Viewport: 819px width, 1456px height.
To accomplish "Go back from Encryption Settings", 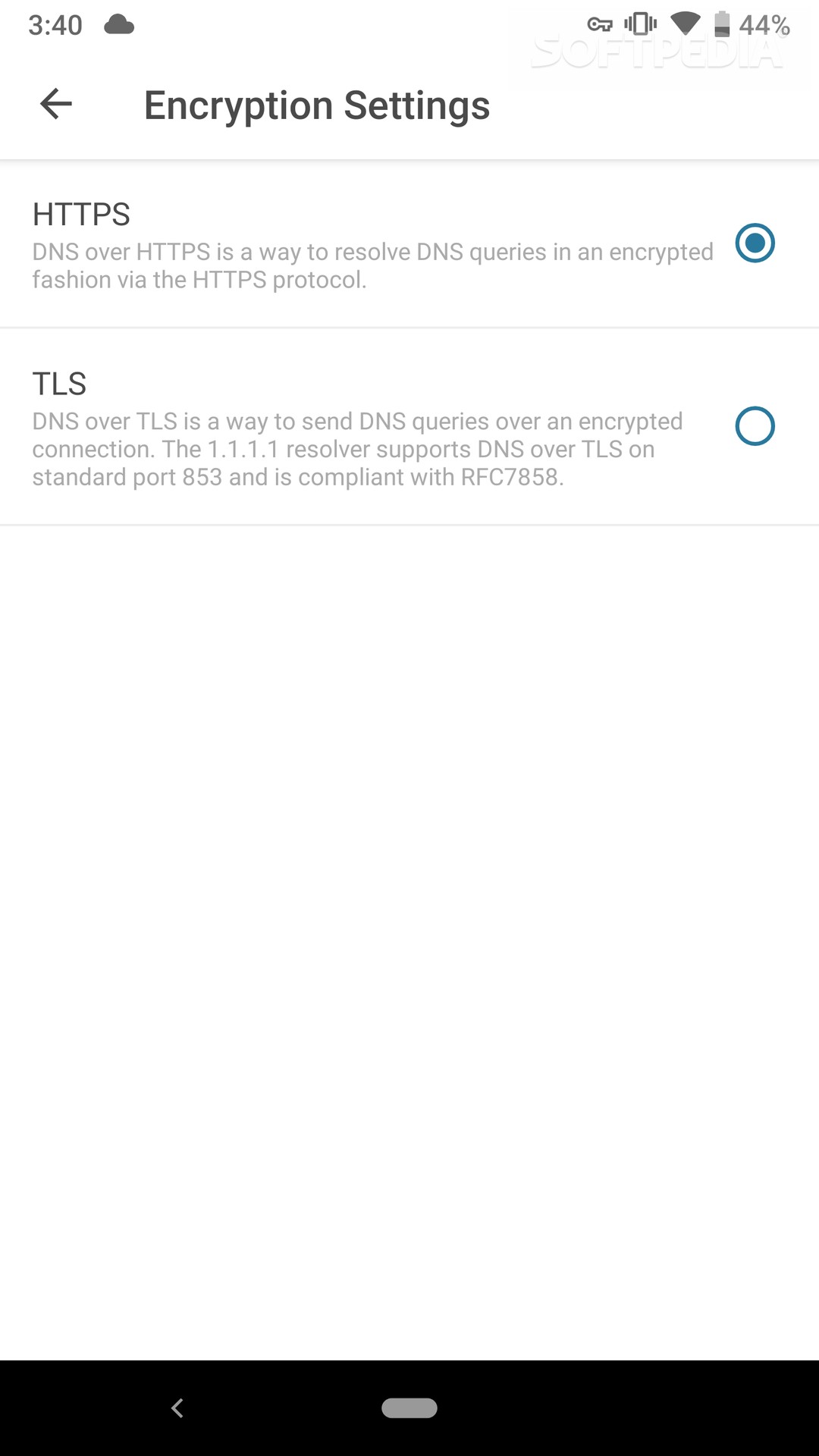I will point(56,104).
